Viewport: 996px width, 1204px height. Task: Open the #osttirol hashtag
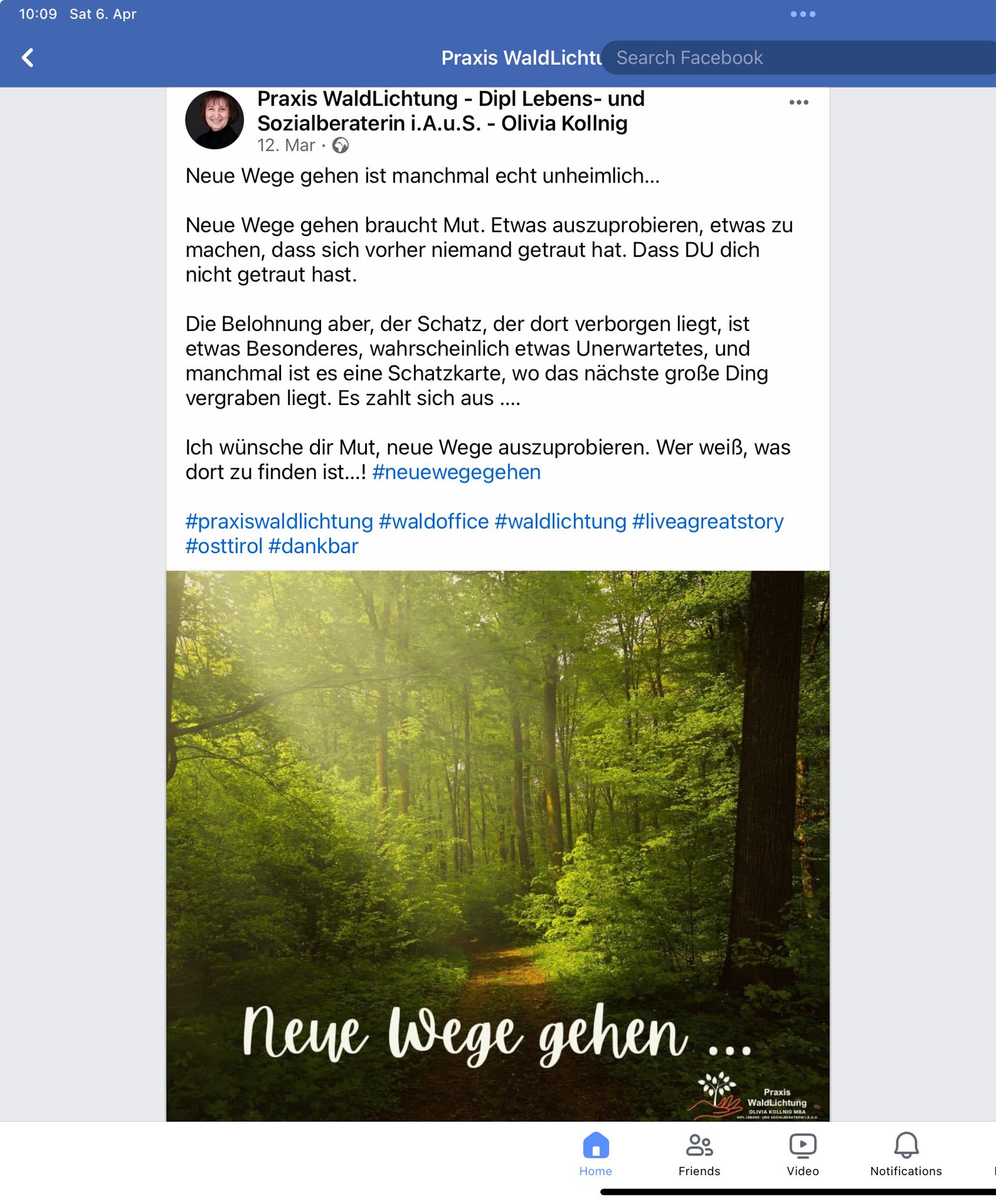[224, 546]
